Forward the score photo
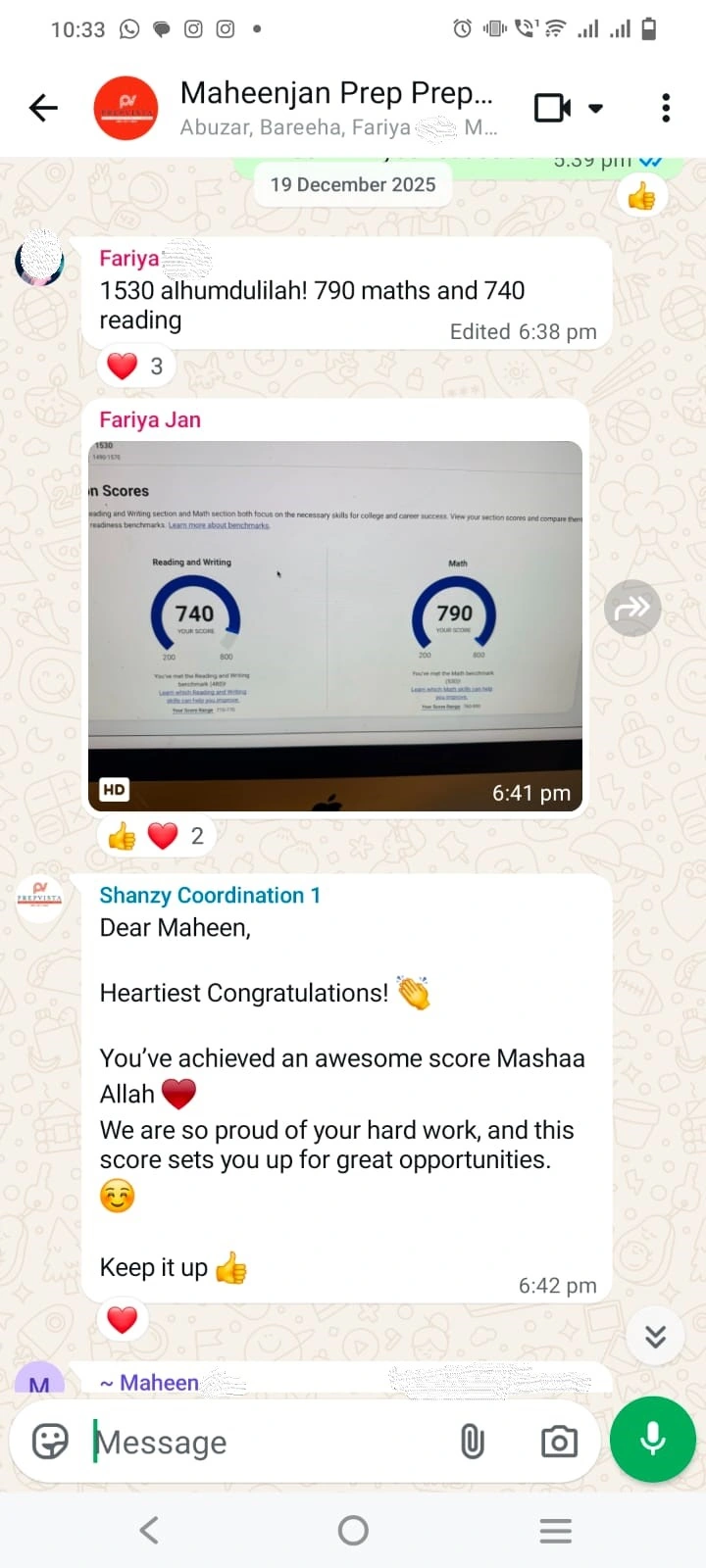 point(632,609)
